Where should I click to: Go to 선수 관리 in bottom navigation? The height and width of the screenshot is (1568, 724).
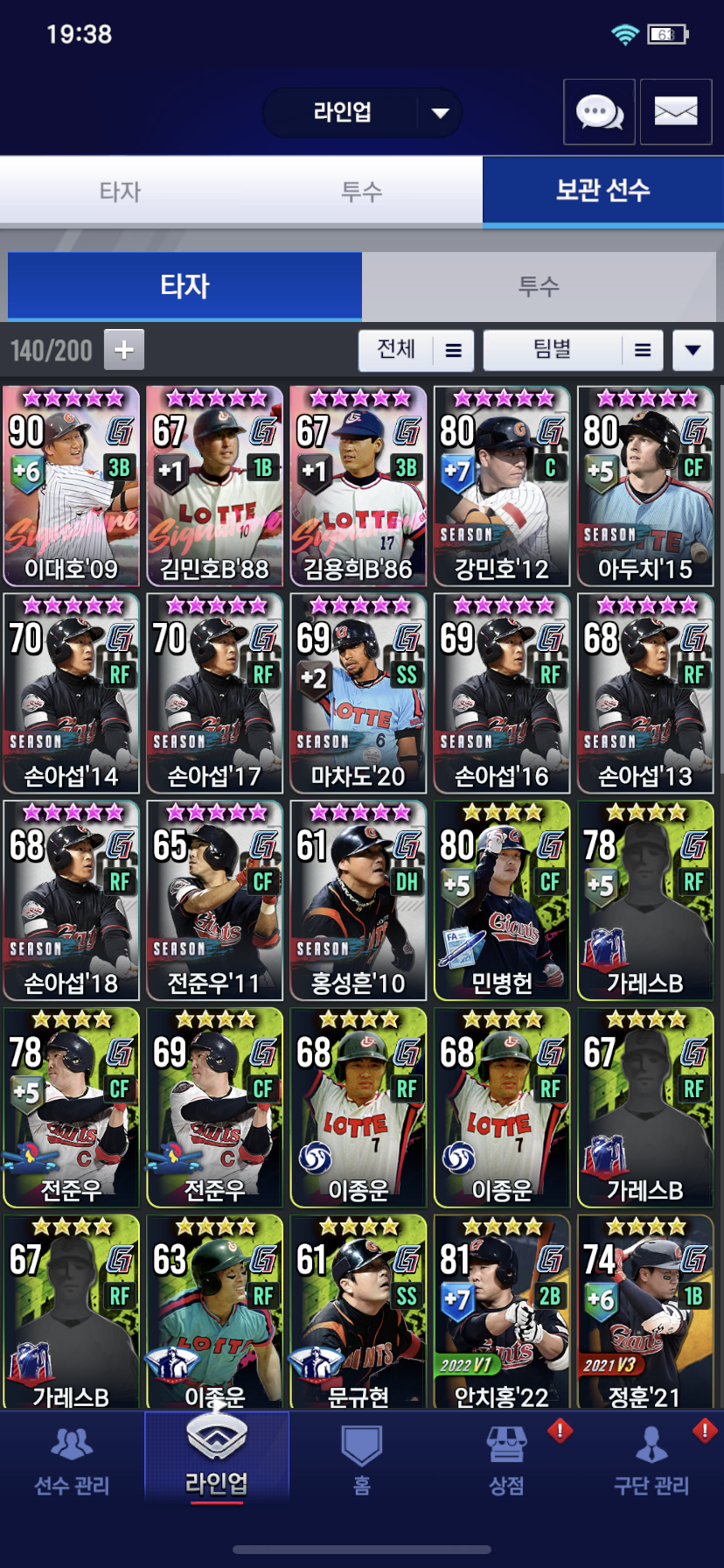(x=72, y=1461)
